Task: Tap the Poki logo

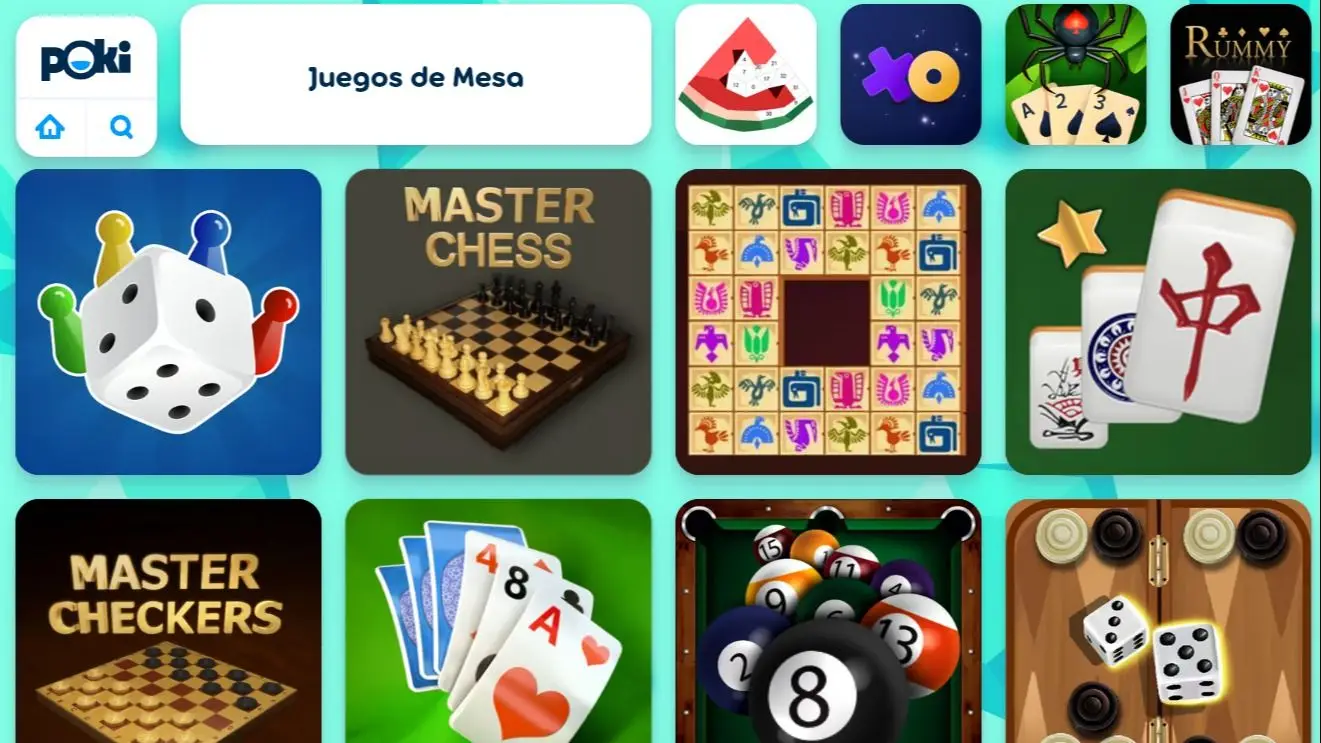Action: [x=86, y=60]
